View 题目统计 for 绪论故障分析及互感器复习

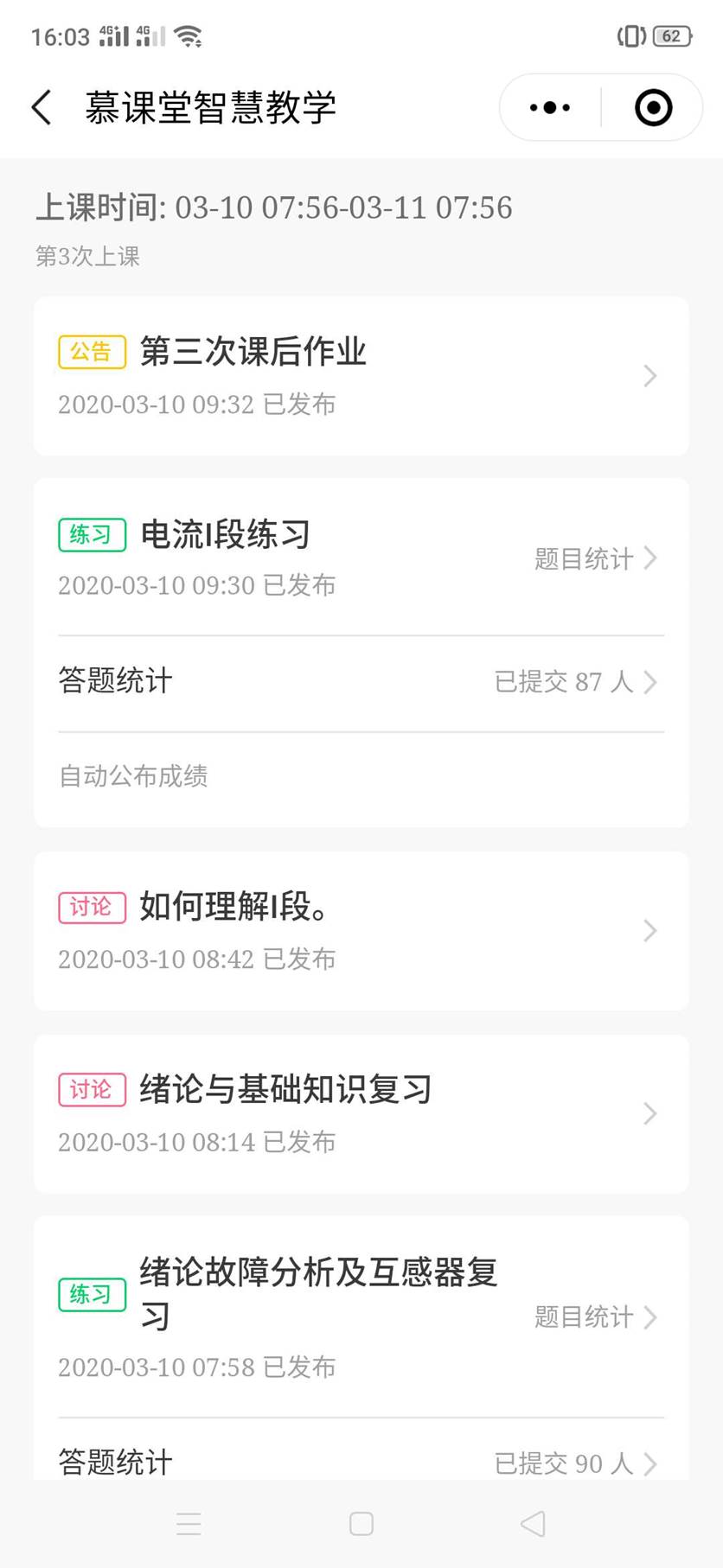pos(595,1316)
